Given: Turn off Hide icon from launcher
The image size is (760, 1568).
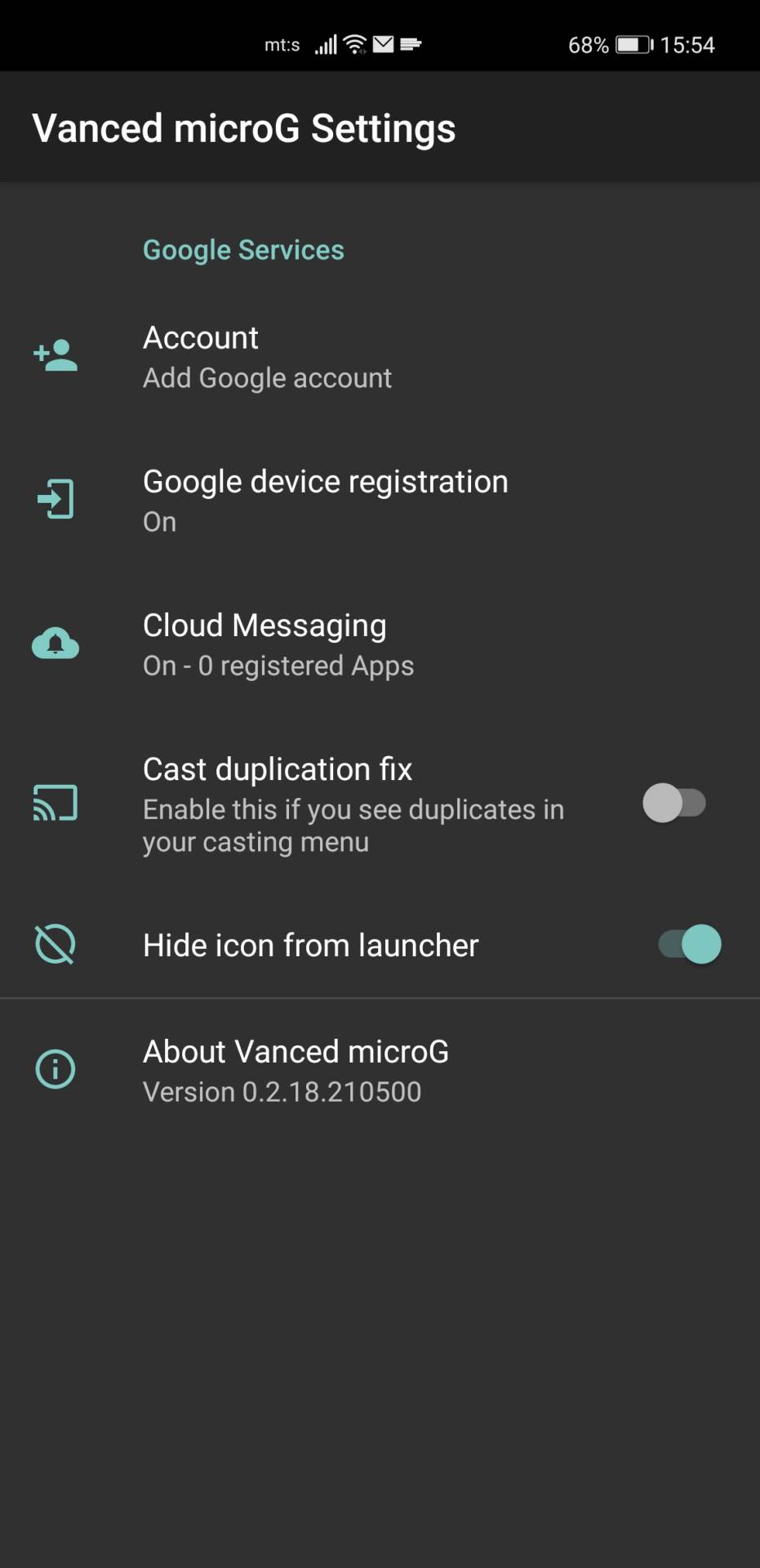Looking at the screenshot, I should click(x=690, y=945).
